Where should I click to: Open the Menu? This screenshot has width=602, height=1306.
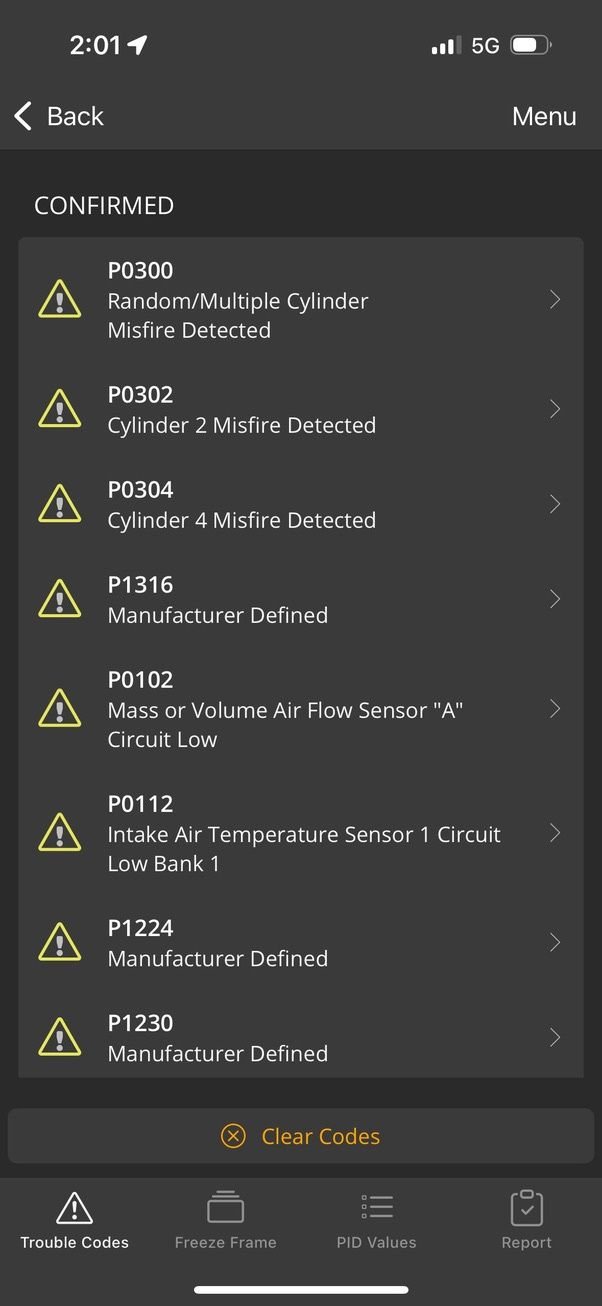pos(544,116)
